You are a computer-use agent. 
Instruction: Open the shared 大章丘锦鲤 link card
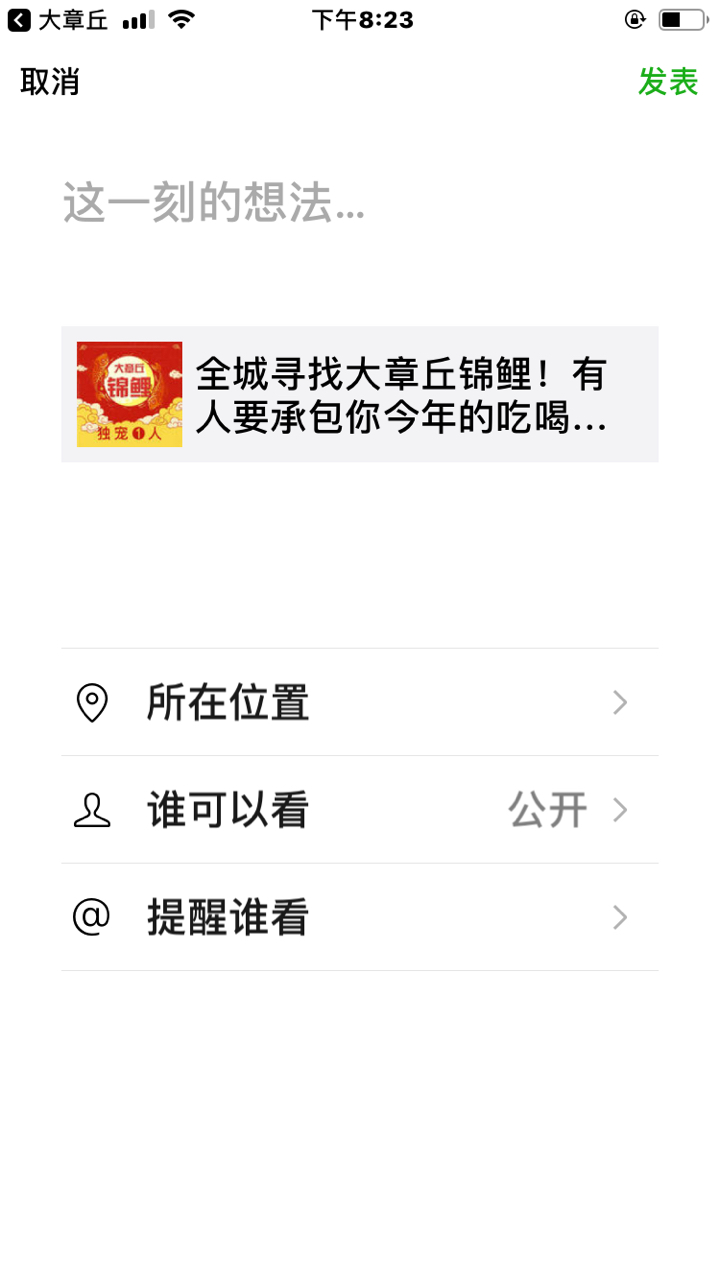(x=360, y=394)
